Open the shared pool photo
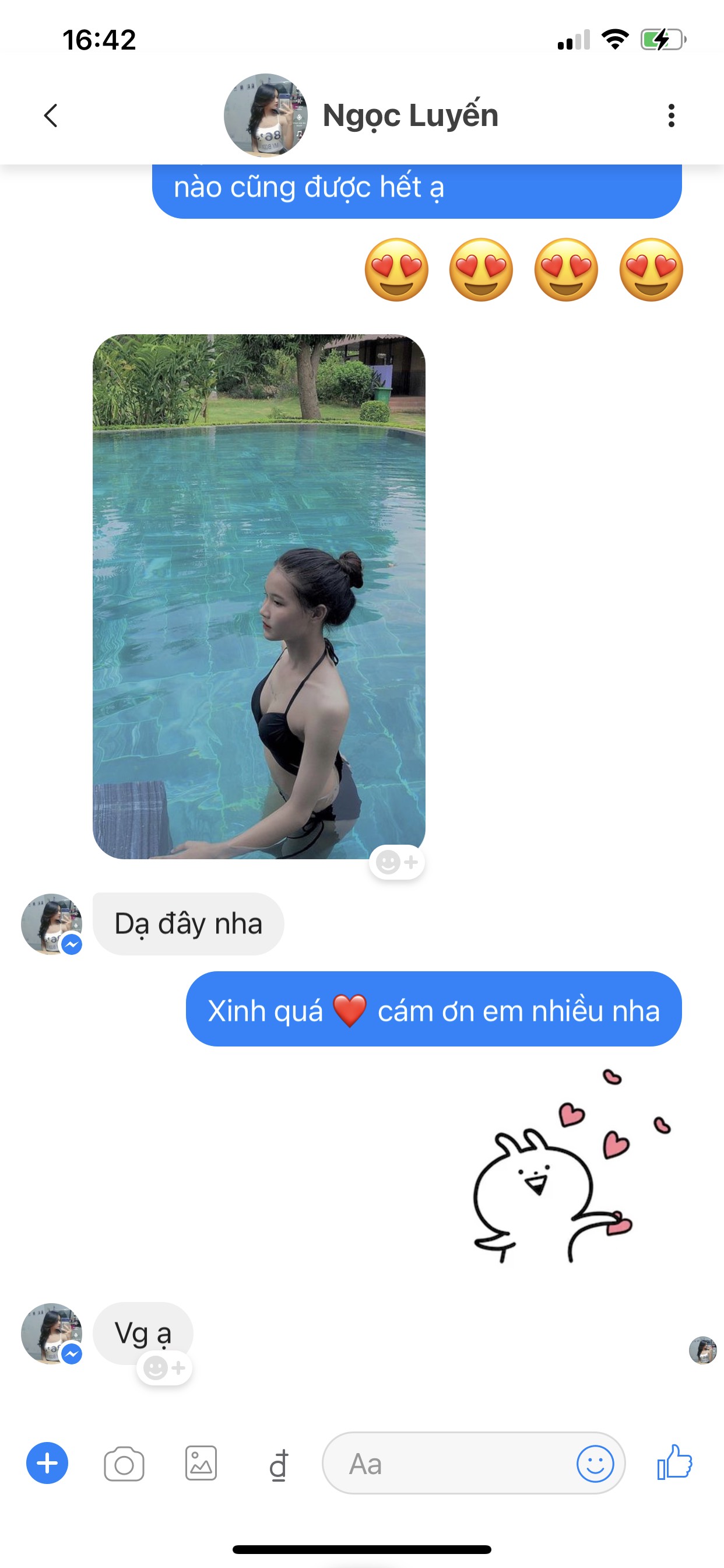 click(x=259, y=597)
